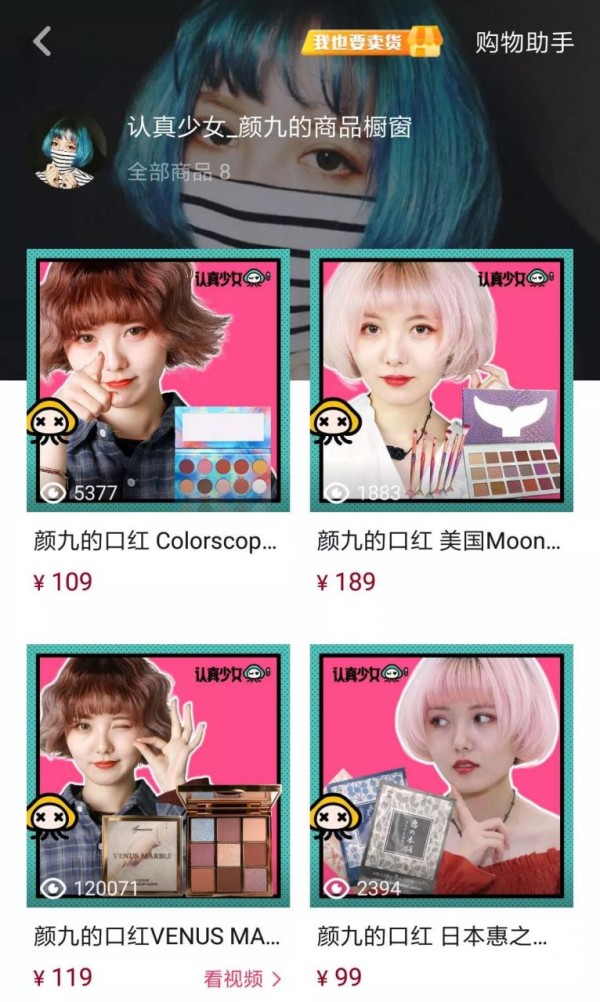The height and width of the screenshot is (1002, 600).
Task: Go back using the top-left arrow
Action: point(42,42)
